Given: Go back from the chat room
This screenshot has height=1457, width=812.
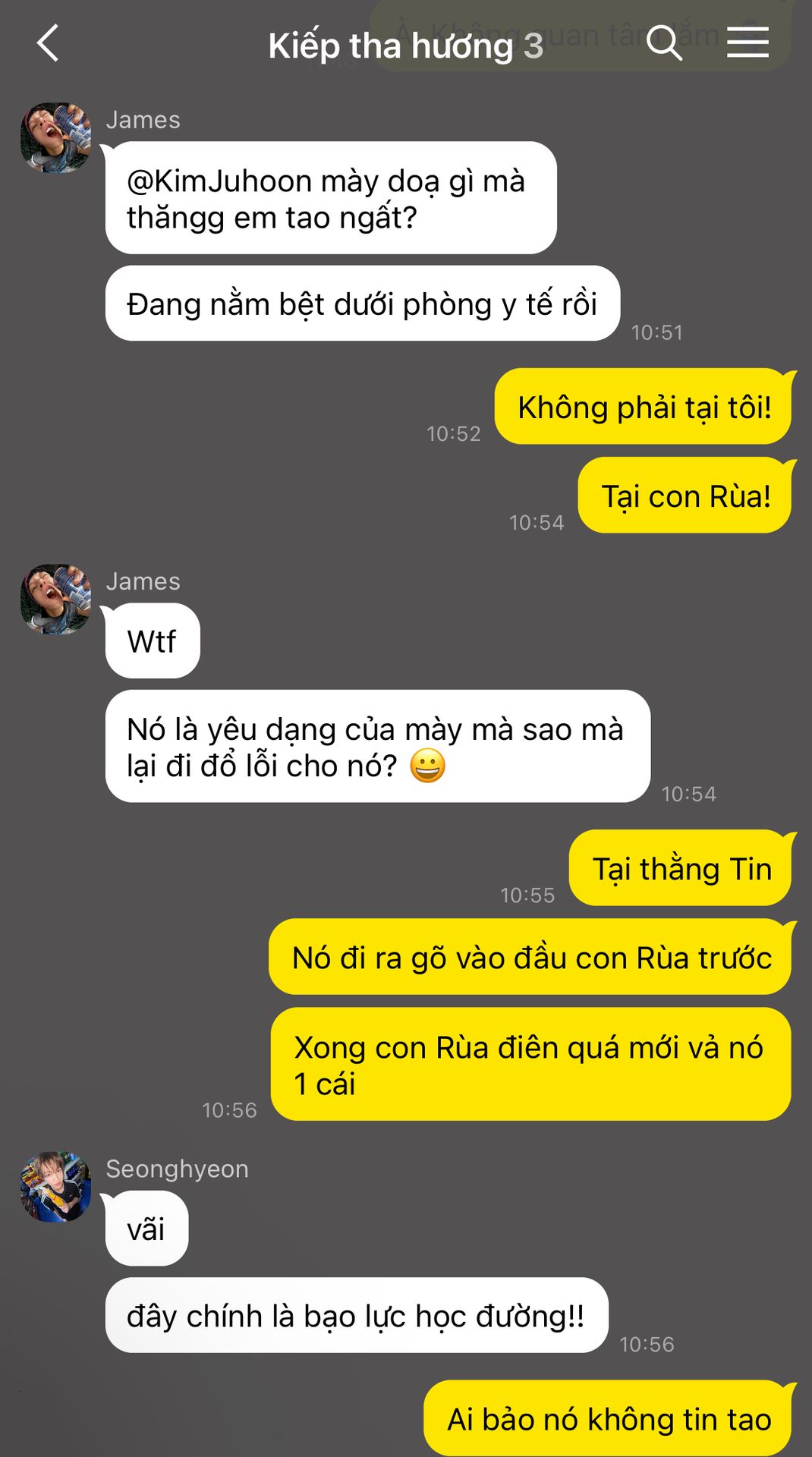Looking at the screenshot, I should pos(48,43).
